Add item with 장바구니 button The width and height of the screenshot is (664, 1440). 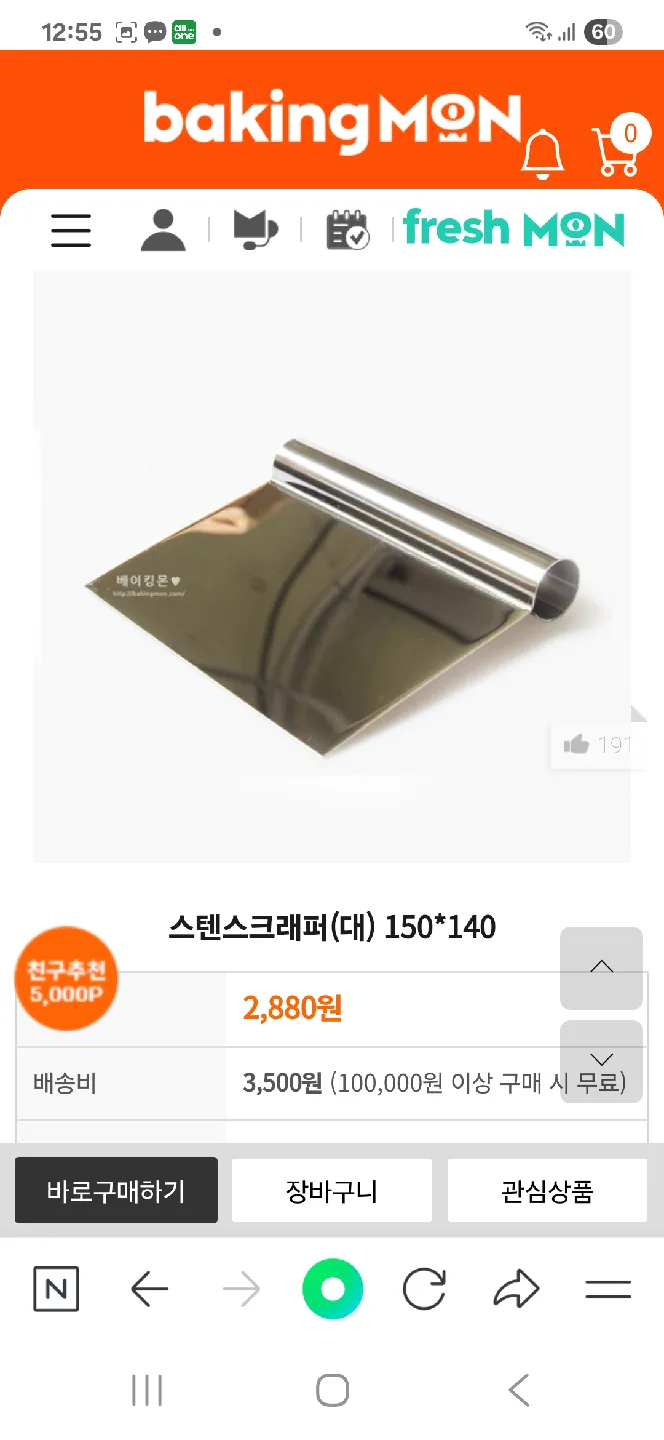click(331, 1190)
